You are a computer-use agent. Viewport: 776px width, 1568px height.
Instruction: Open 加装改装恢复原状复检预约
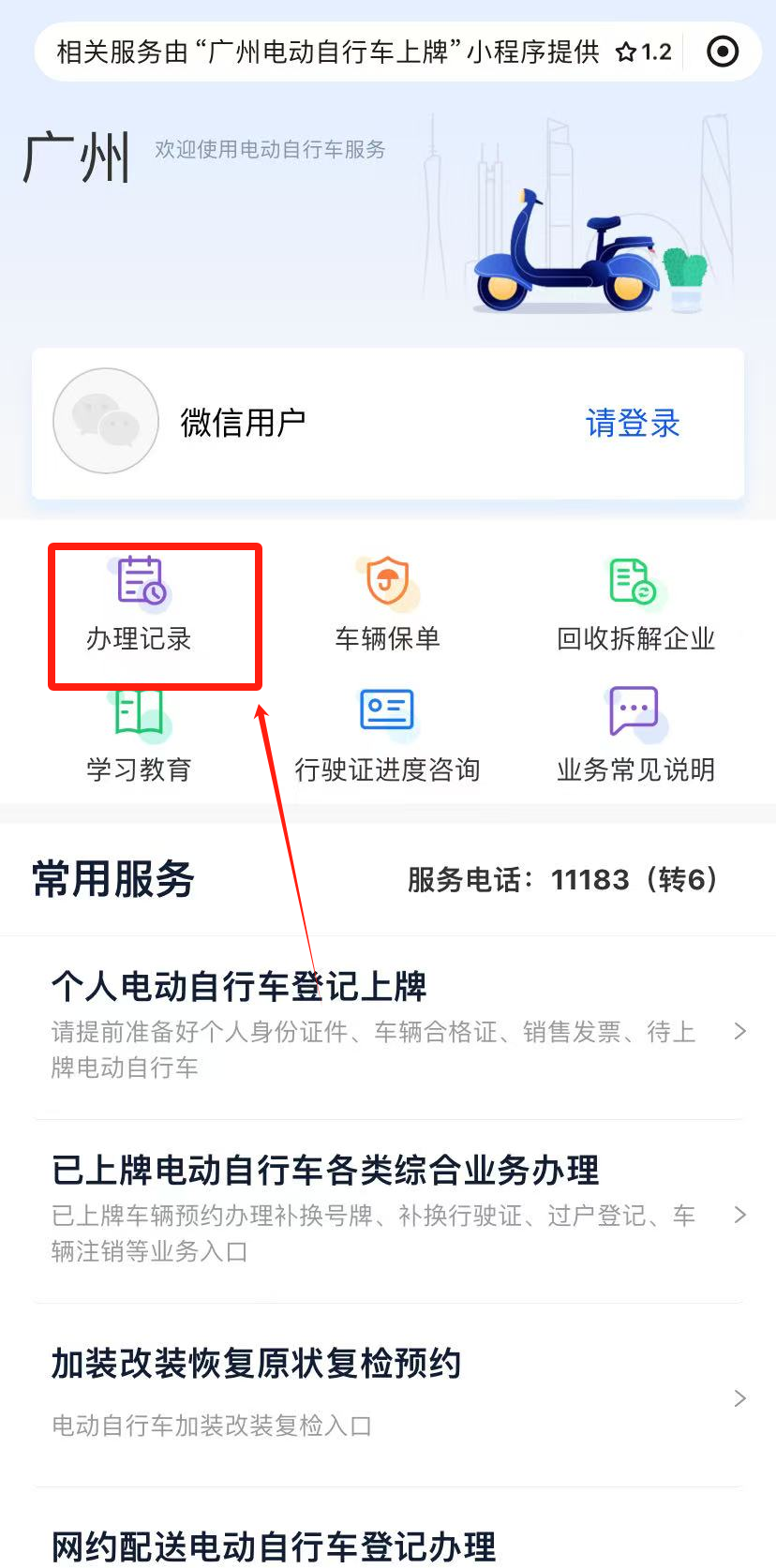coord(388,1394)
